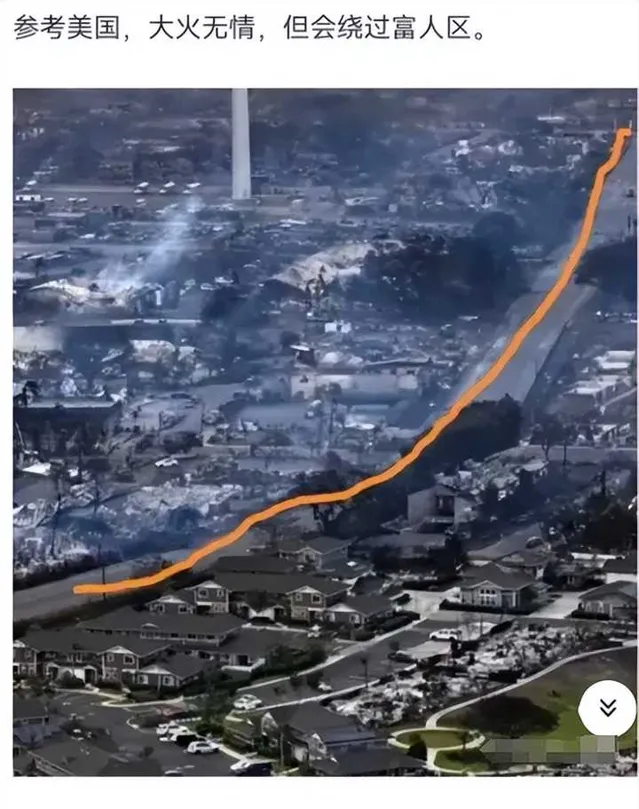The width and height of the screenshot is (639, 809).
Task: Tap the double-chevron scroll-down button
Action: [606, 708]
